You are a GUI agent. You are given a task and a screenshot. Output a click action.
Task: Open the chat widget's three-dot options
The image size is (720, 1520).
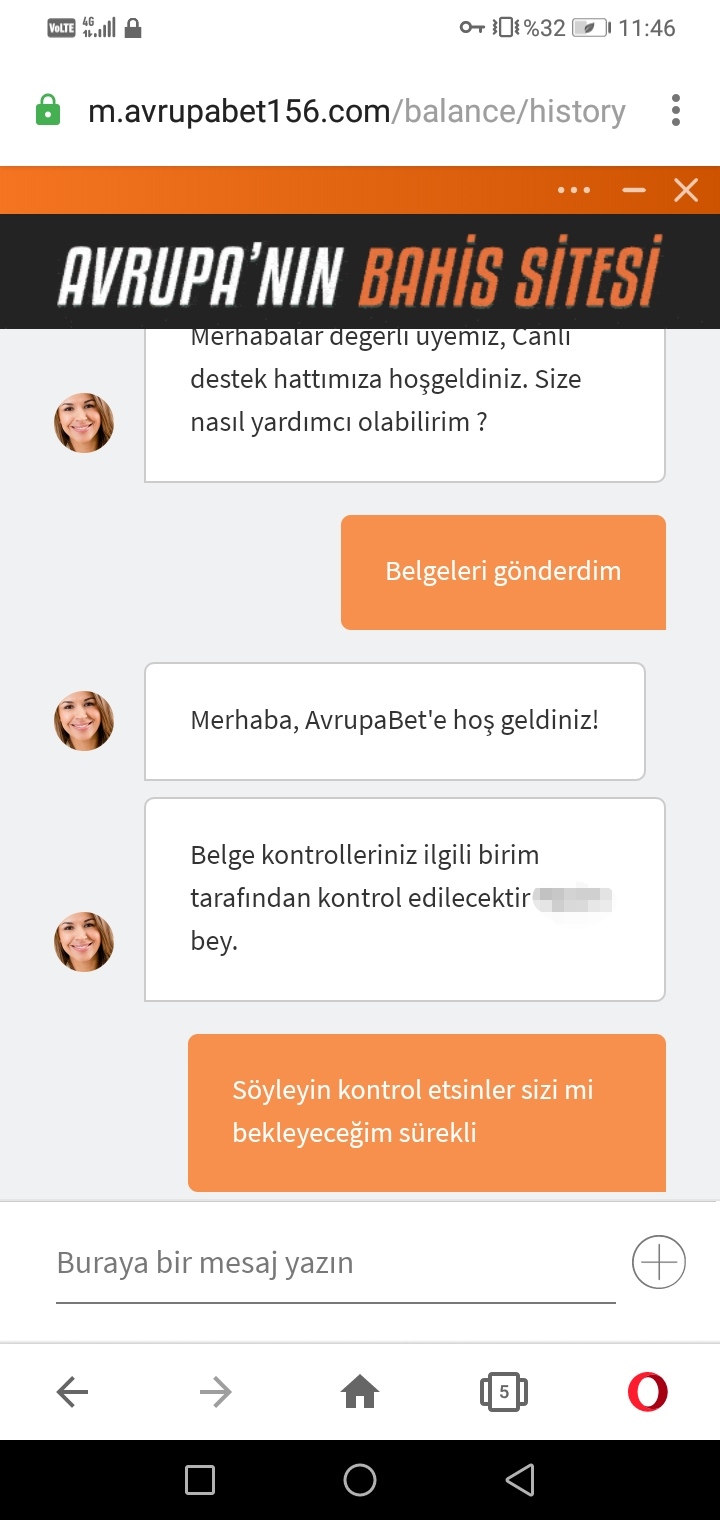coord(574,190)
